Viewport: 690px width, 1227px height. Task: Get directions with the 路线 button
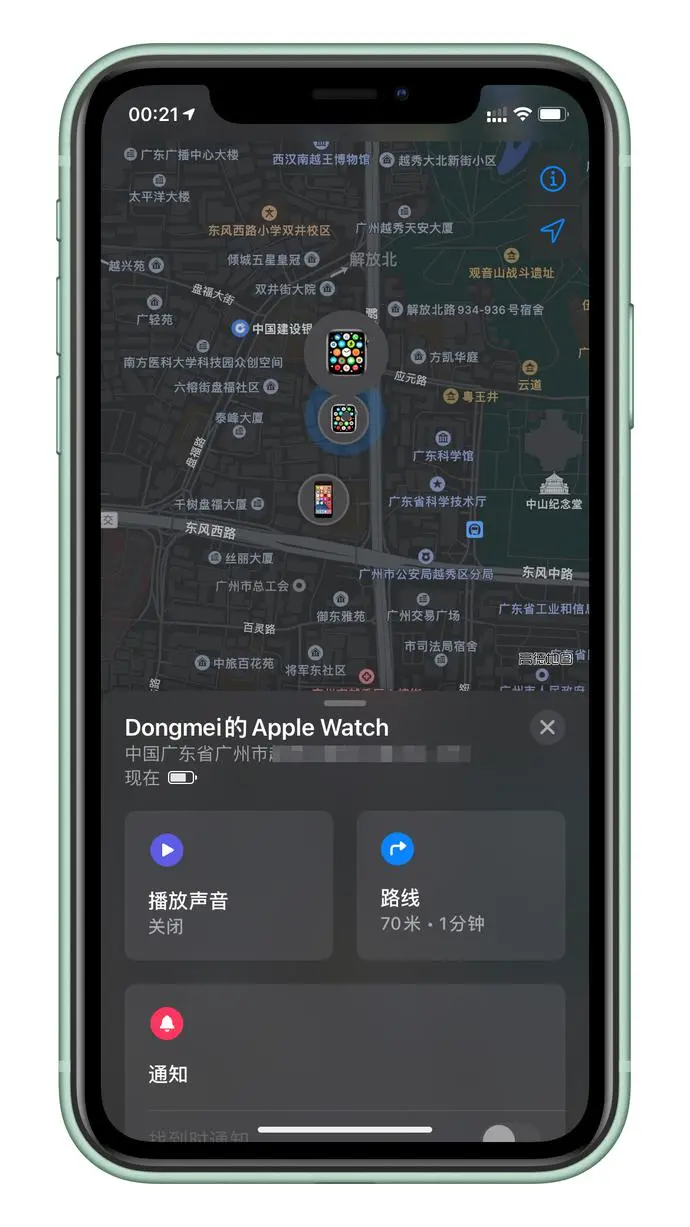460,886
